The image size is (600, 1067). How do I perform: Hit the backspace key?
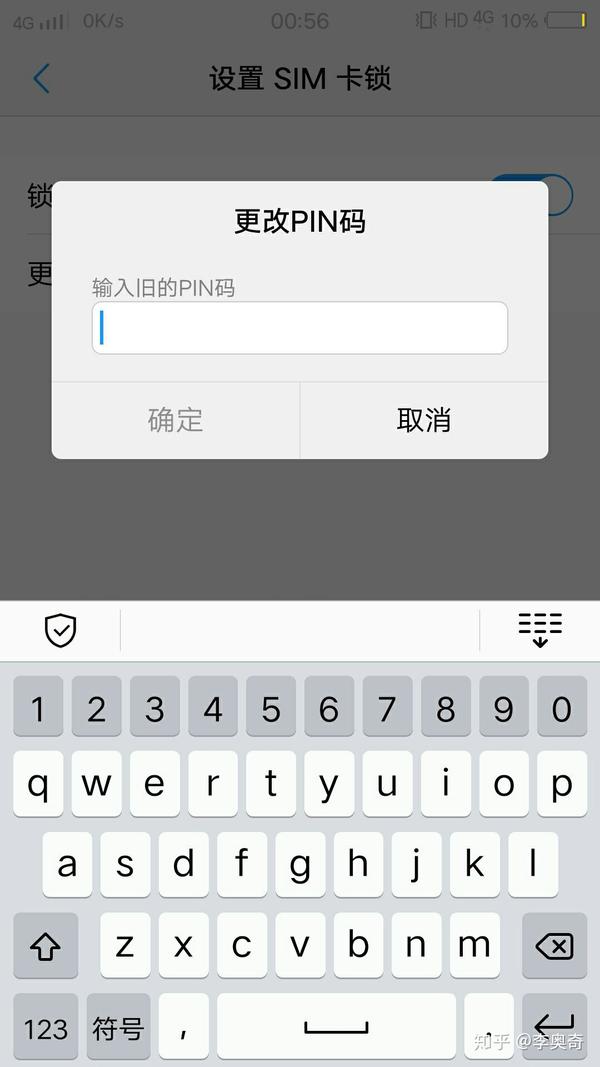(x=554, y=946)
